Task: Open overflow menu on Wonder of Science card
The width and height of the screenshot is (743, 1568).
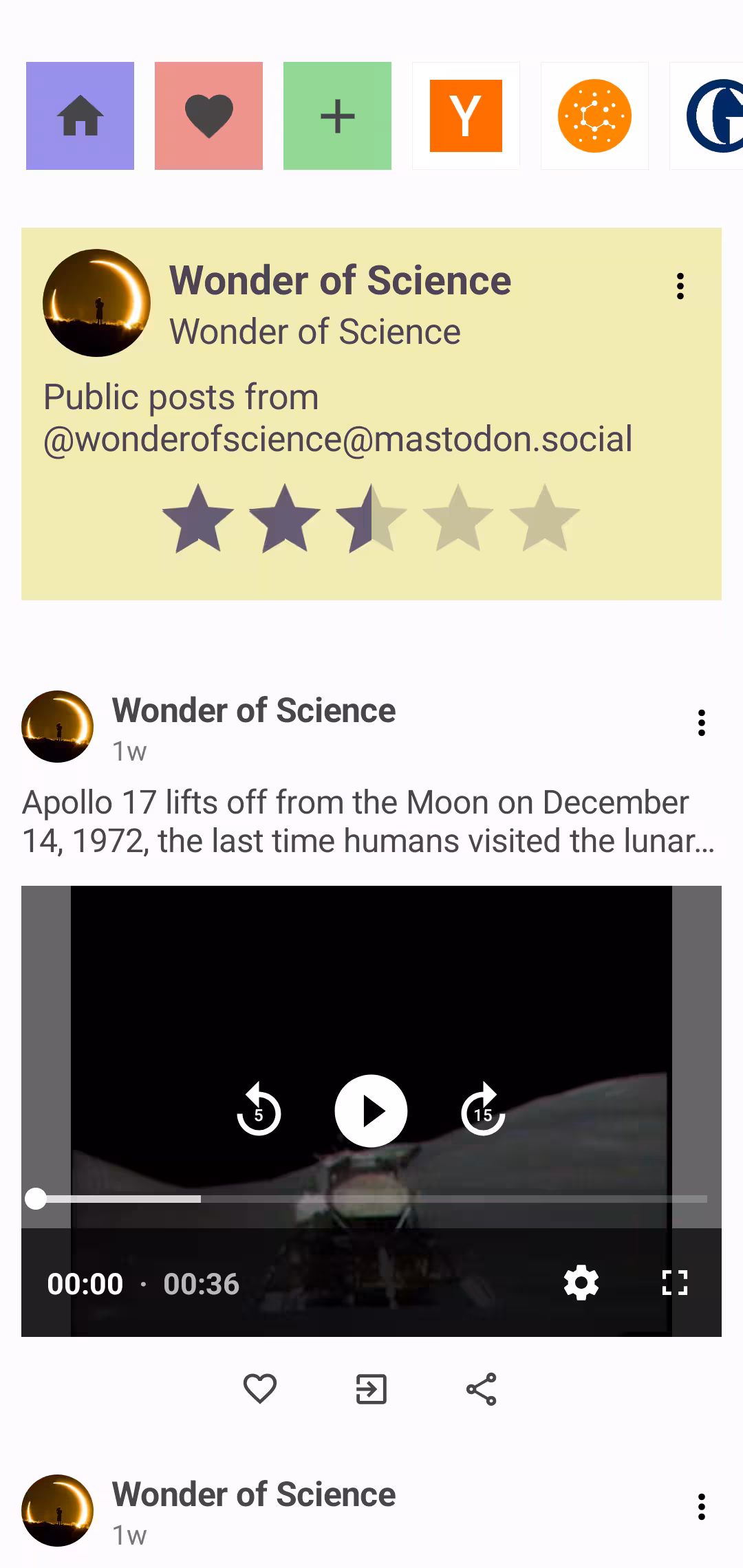Action: (680, 284)
